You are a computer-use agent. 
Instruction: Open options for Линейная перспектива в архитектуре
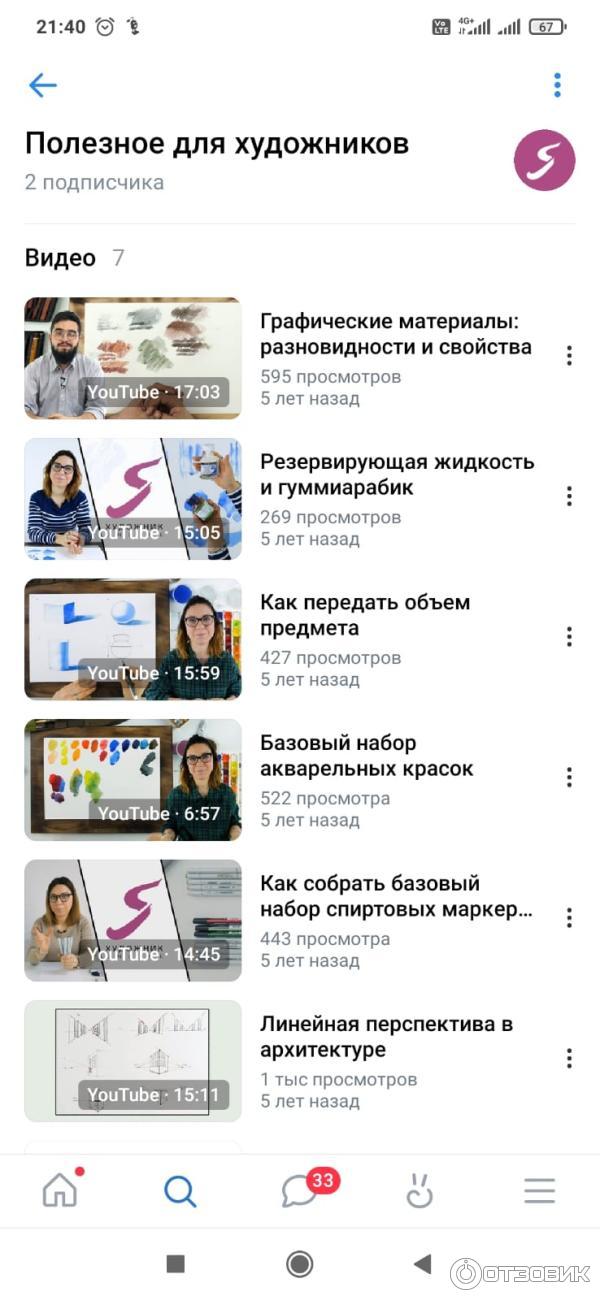[569, 1058]
